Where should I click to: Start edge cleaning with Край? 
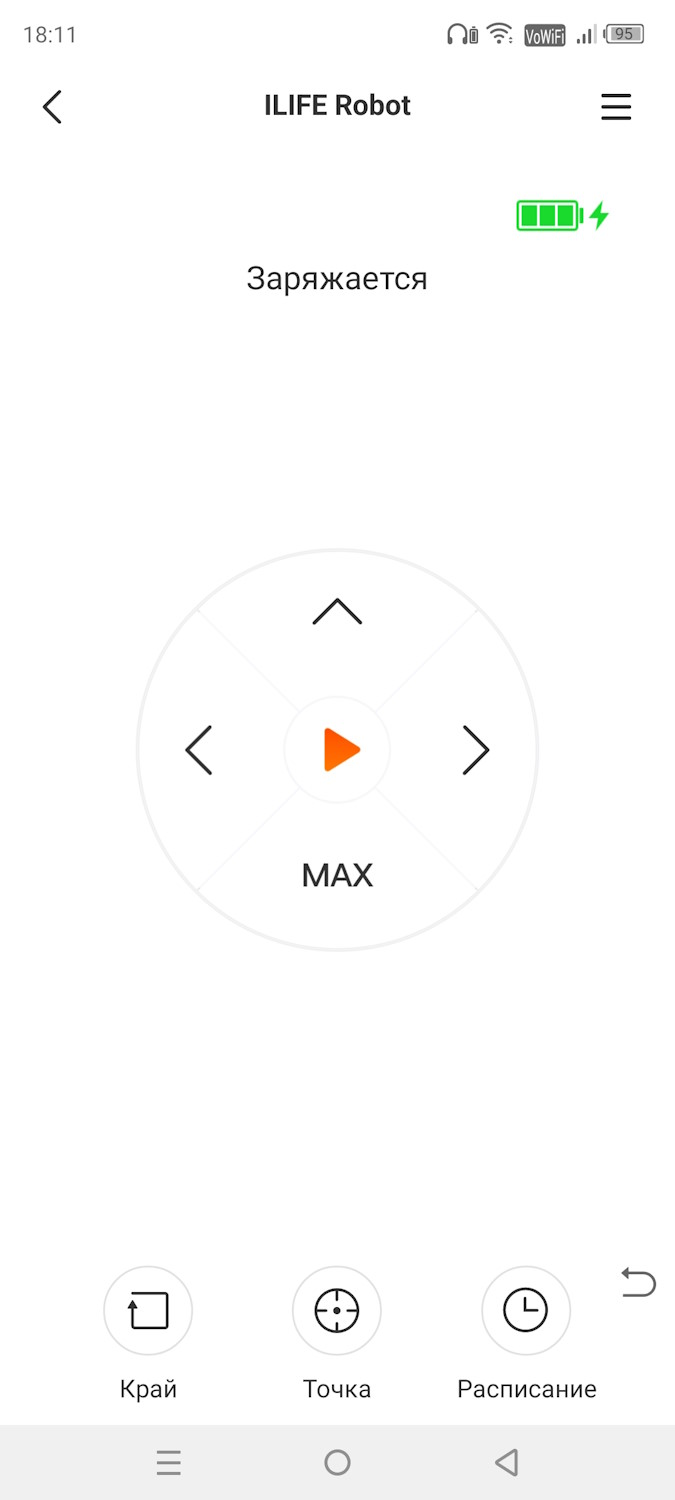[x=148, y=1310]
